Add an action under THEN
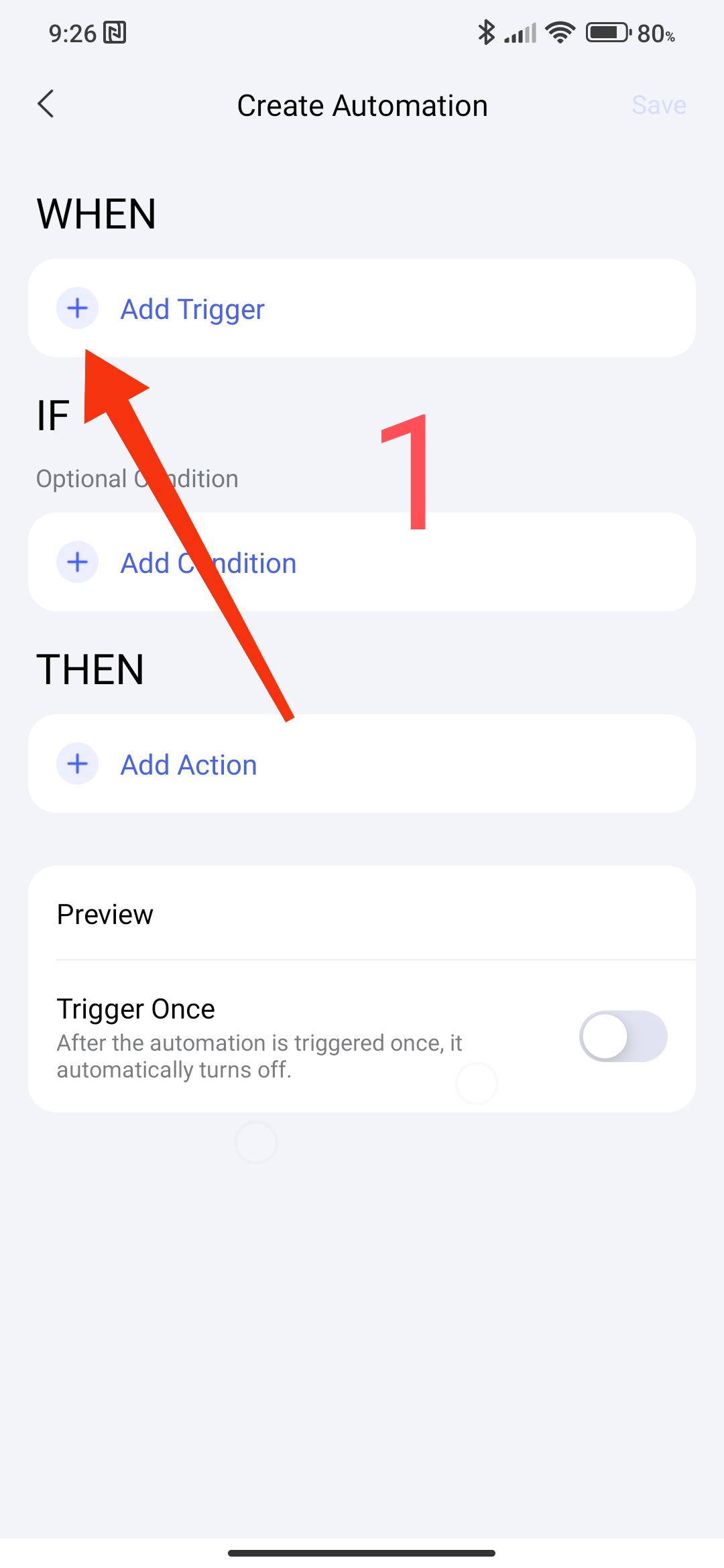Screen dimensions: 724x1568 [x=188, y=765]
